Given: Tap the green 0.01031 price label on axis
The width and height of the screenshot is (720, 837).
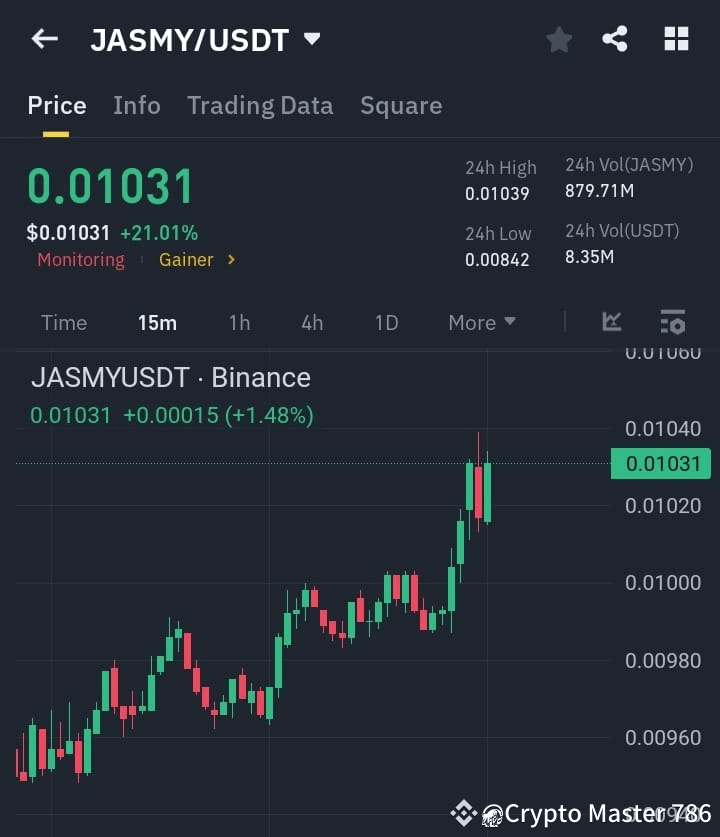Looking at the screenshot, I should click(x=660, y=463).
